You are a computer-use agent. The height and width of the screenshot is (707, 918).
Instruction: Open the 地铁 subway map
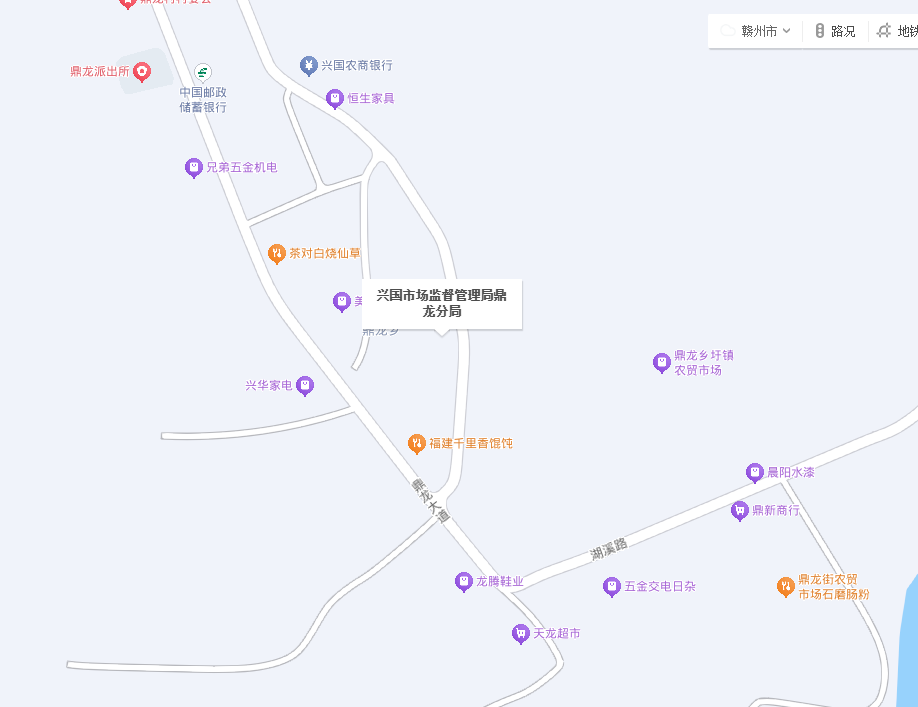(897, 31)
